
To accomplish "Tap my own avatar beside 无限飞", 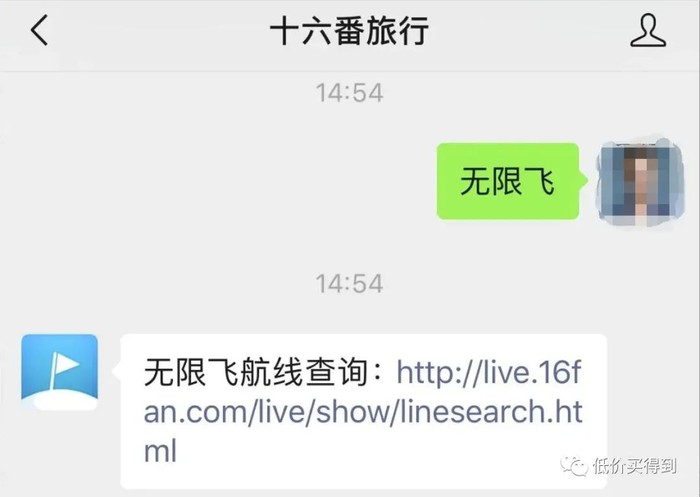I will (x=638, y=180).
